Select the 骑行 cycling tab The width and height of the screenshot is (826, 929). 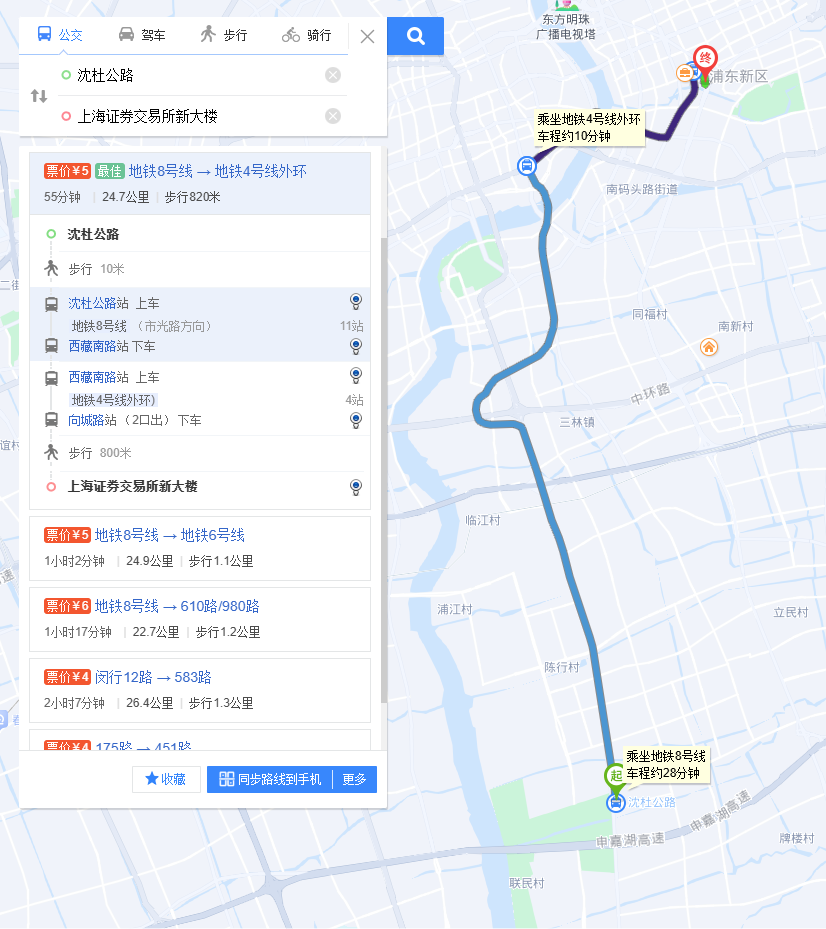tap(306, 35)
